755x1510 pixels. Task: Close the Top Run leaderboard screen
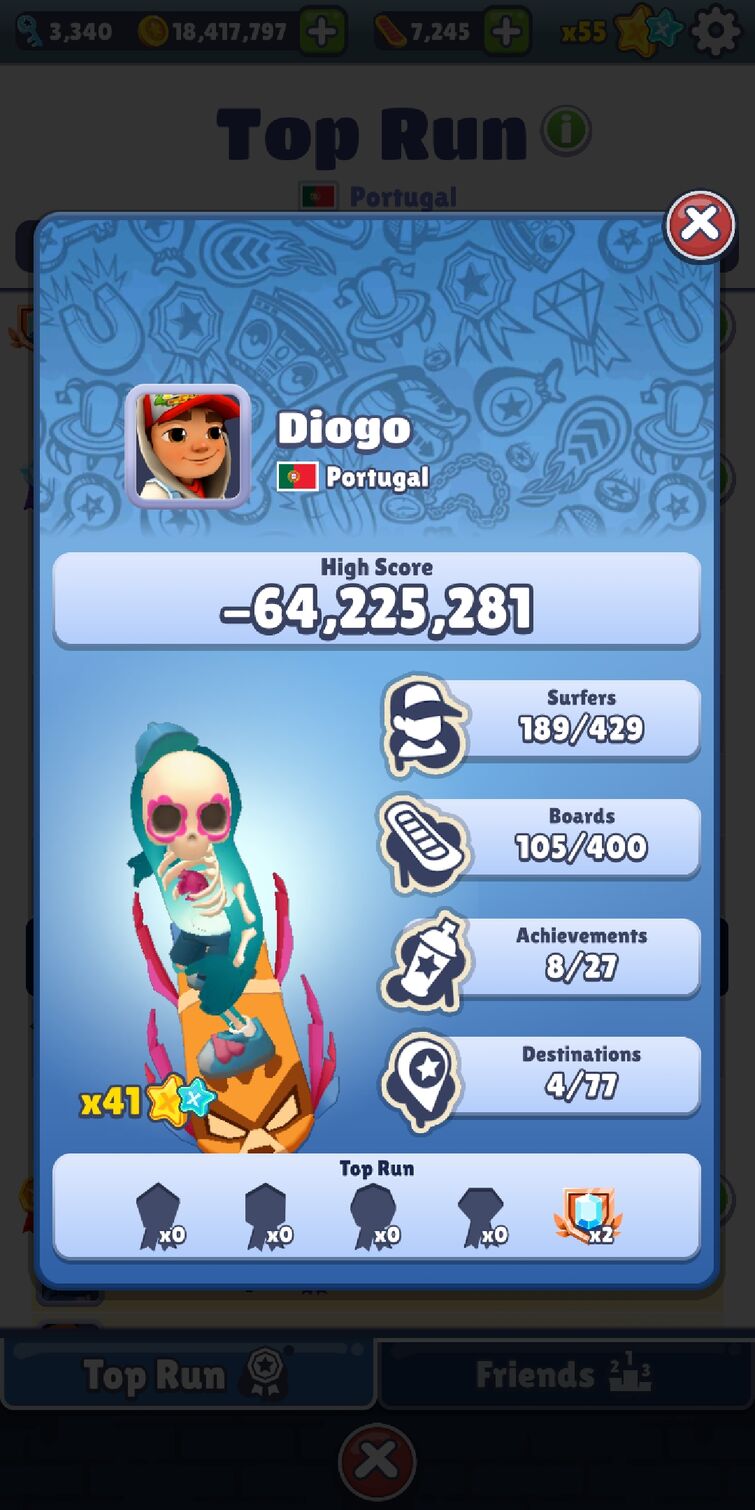pyautogui.click(x=377, y=1463)
